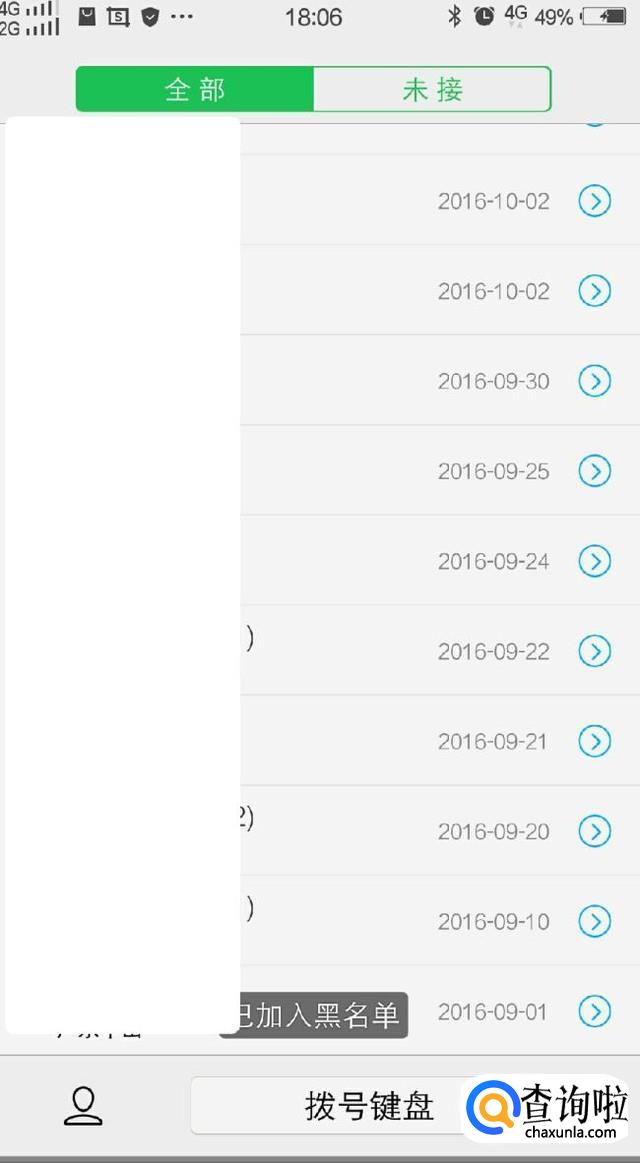Switch to the 全部 tab
This screenshot has width=640, height=1163.
195,90
